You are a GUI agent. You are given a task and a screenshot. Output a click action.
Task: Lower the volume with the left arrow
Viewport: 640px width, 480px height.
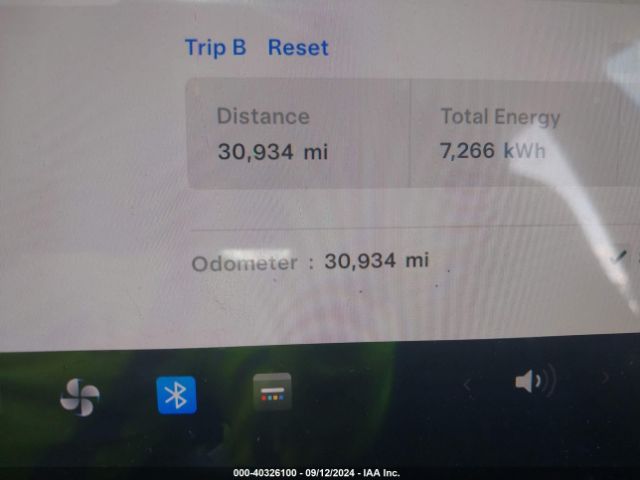point(467,383)
